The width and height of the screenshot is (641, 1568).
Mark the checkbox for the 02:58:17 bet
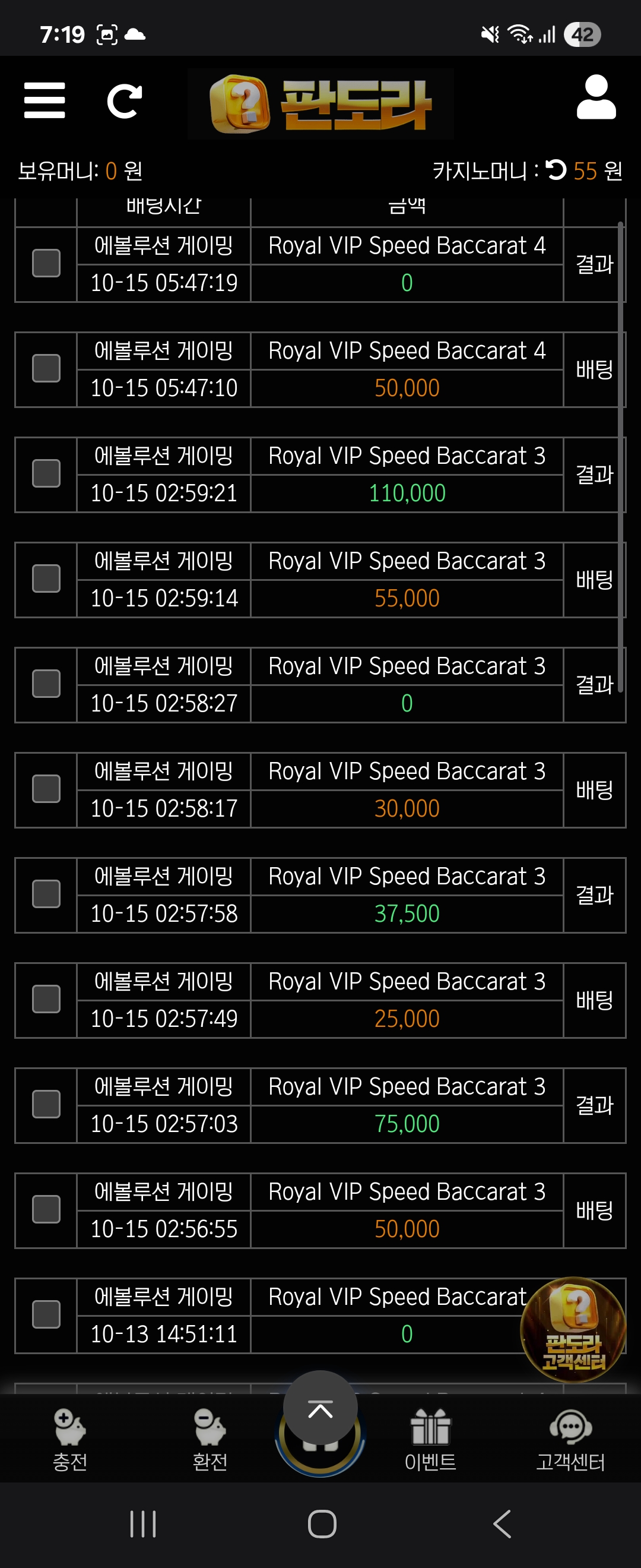pos(46,789)
